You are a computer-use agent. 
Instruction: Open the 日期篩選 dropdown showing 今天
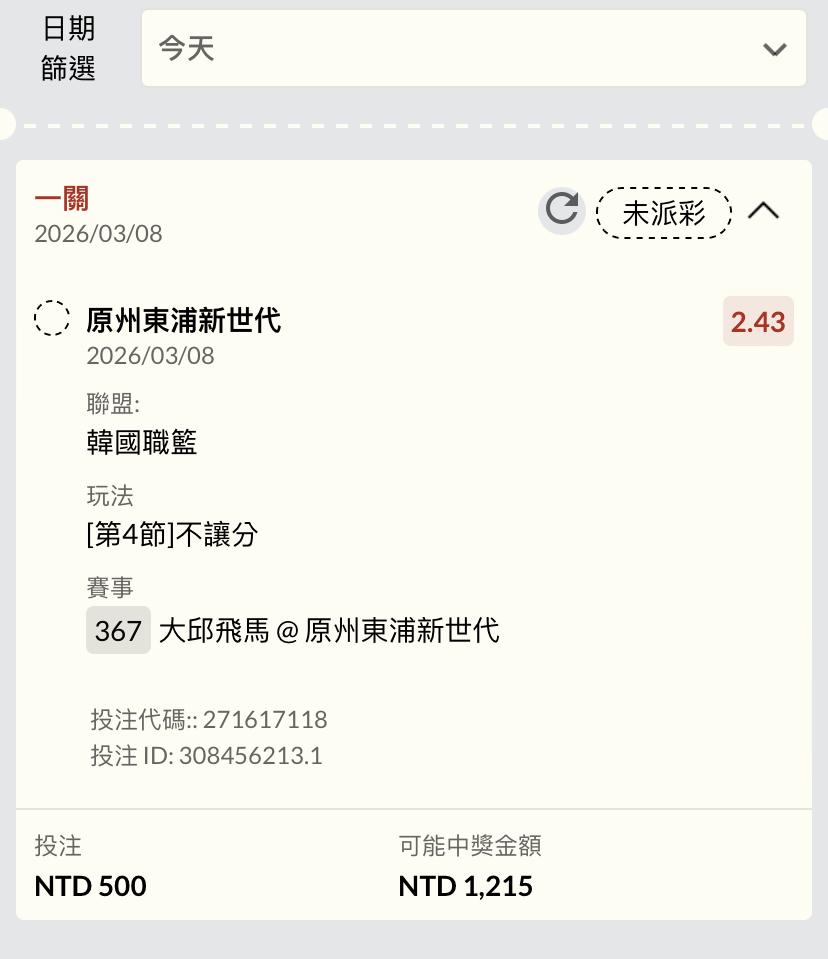tap(473, 48)
